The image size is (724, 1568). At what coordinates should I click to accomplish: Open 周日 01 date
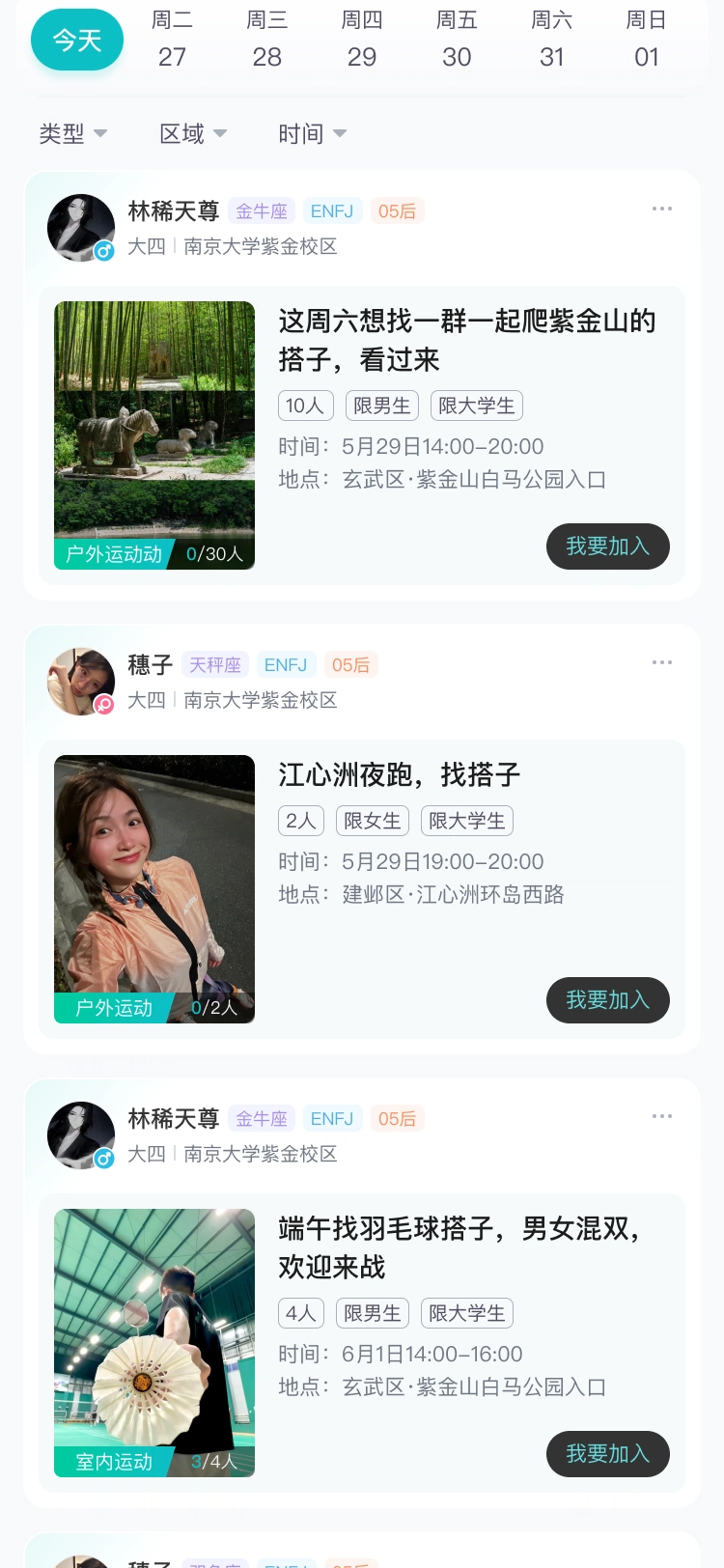pyautogui.click(x=646, y=39)
